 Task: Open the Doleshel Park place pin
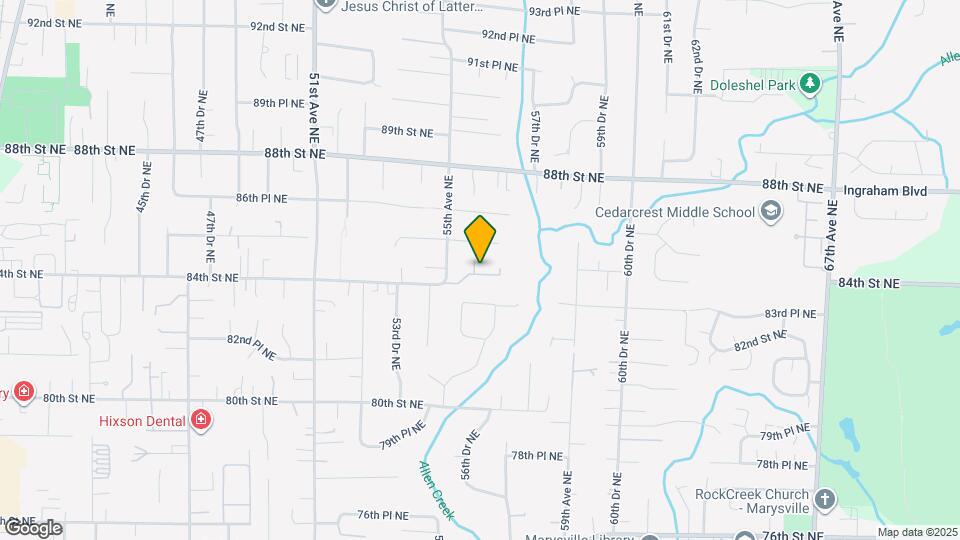809,86
